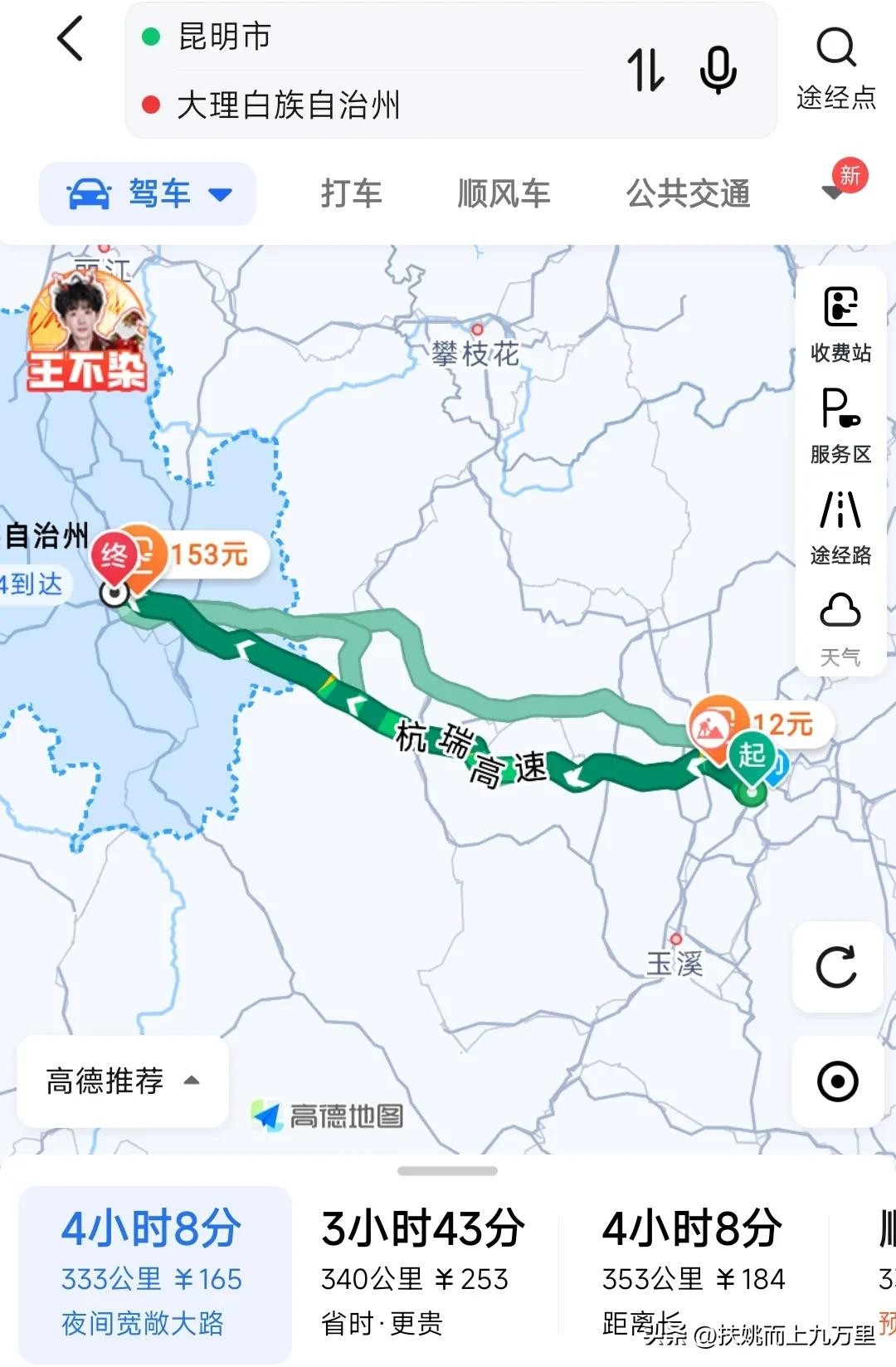Go back using the top-left arrow
Viewport: 896px width, 1367px height.
click(x=71, y=39)
